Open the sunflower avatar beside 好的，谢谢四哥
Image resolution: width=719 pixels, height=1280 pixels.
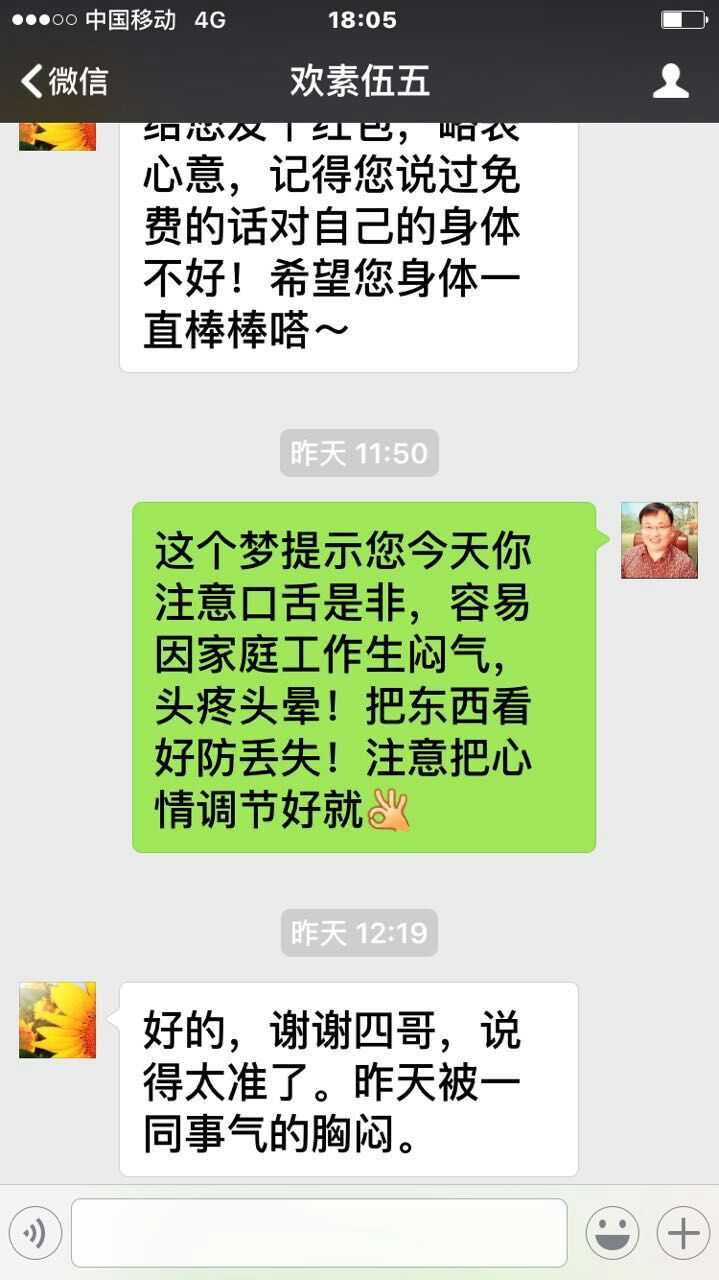tap(58, 1020)
